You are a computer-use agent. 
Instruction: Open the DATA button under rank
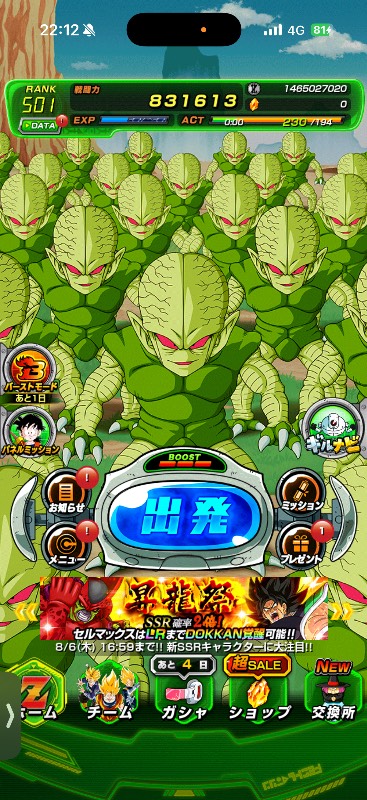[41, 124]
